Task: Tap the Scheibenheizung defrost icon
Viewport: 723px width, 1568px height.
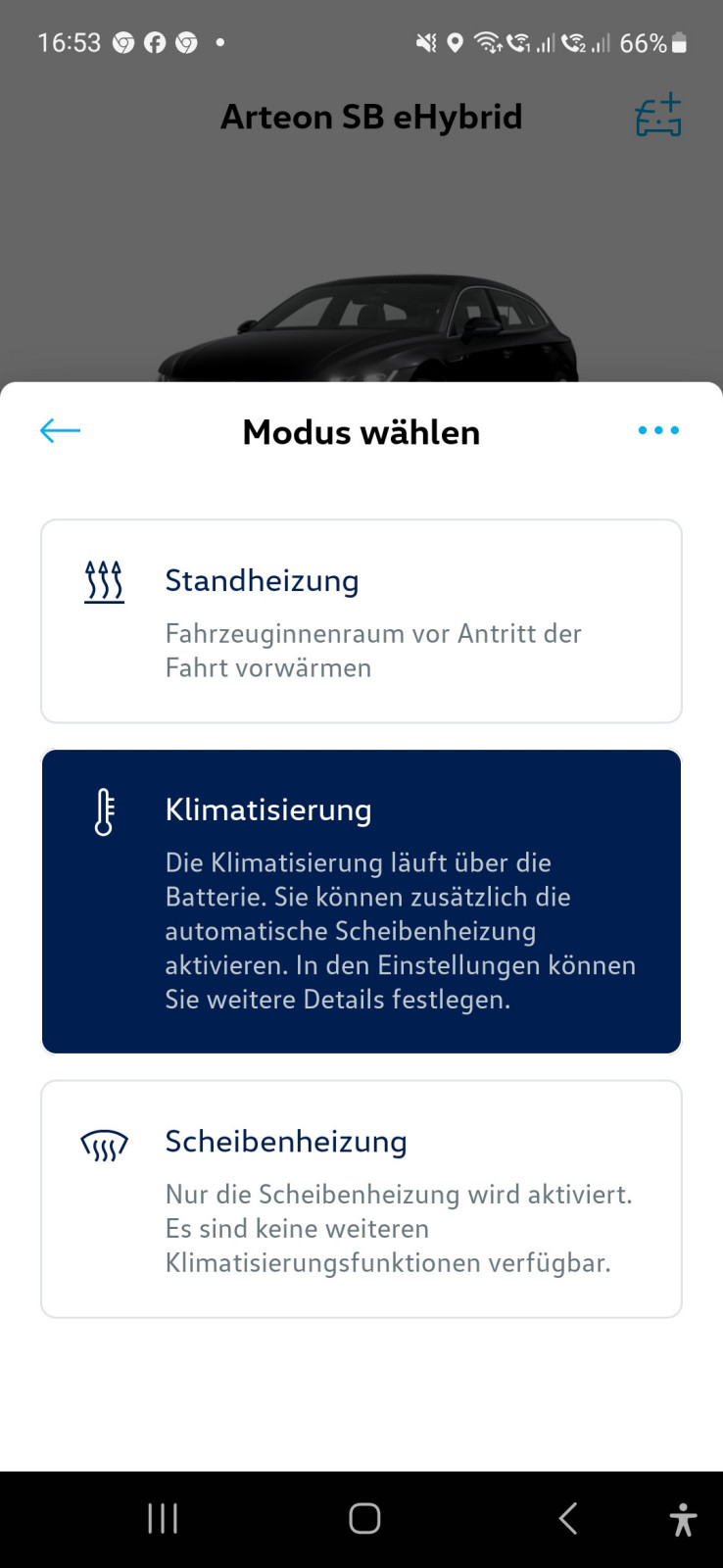Action: (103, 1143)
